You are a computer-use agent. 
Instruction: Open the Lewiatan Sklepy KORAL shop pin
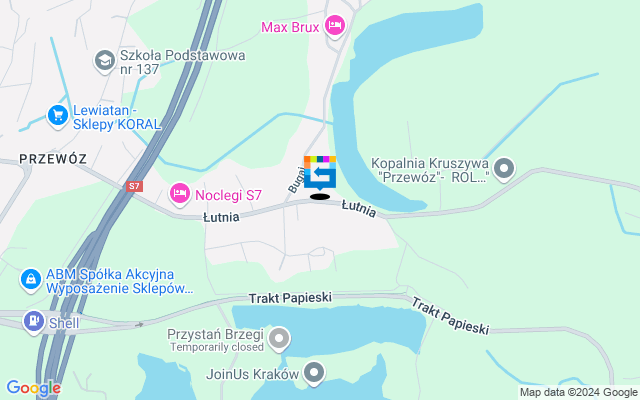point(57,115)
